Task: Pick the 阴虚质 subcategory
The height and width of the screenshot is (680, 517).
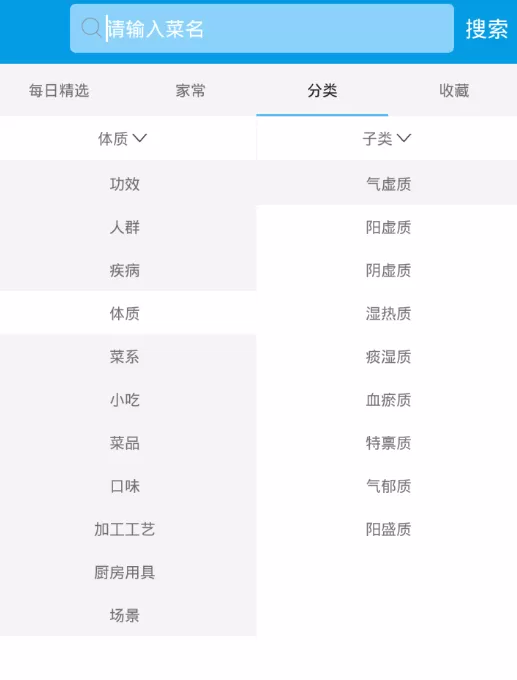Action: point(387,270)
